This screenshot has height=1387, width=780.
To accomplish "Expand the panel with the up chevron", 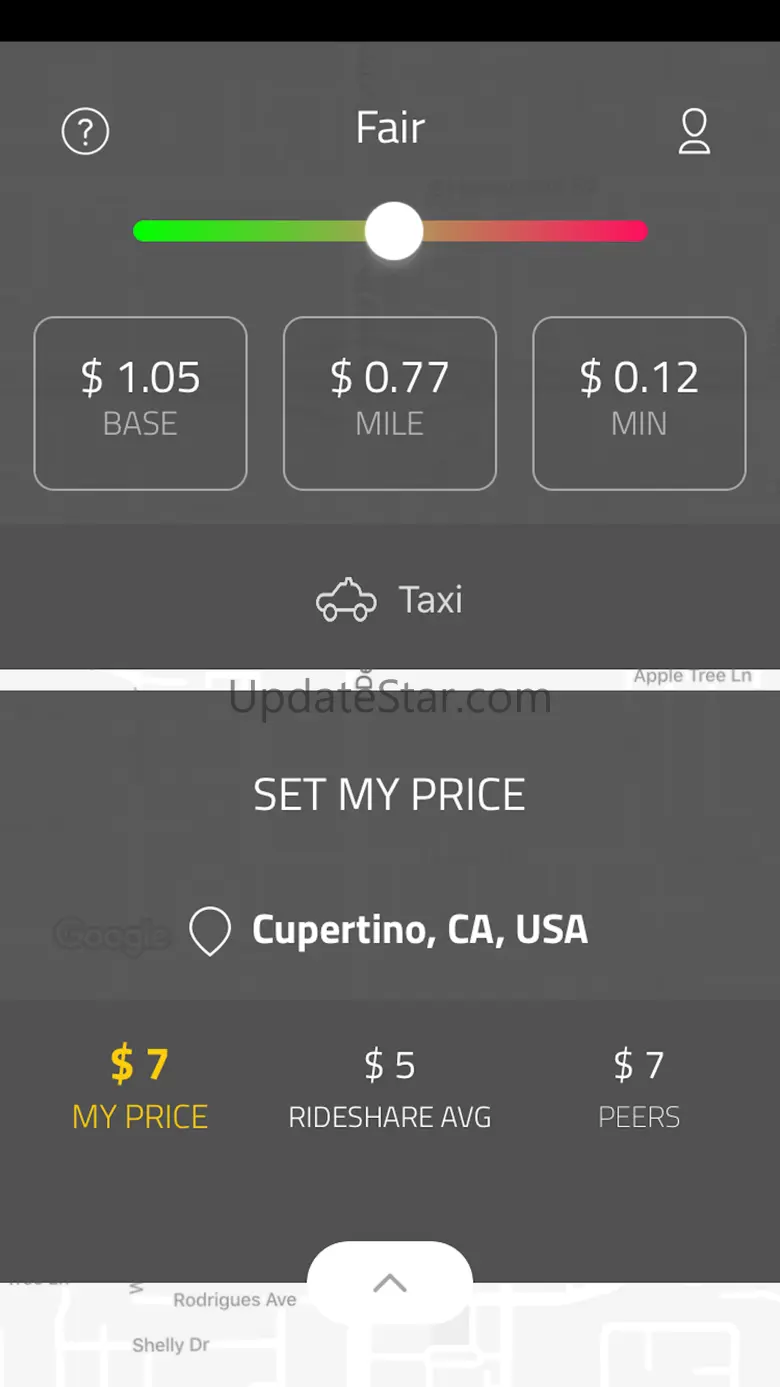I will click(x=390, y=1282).
